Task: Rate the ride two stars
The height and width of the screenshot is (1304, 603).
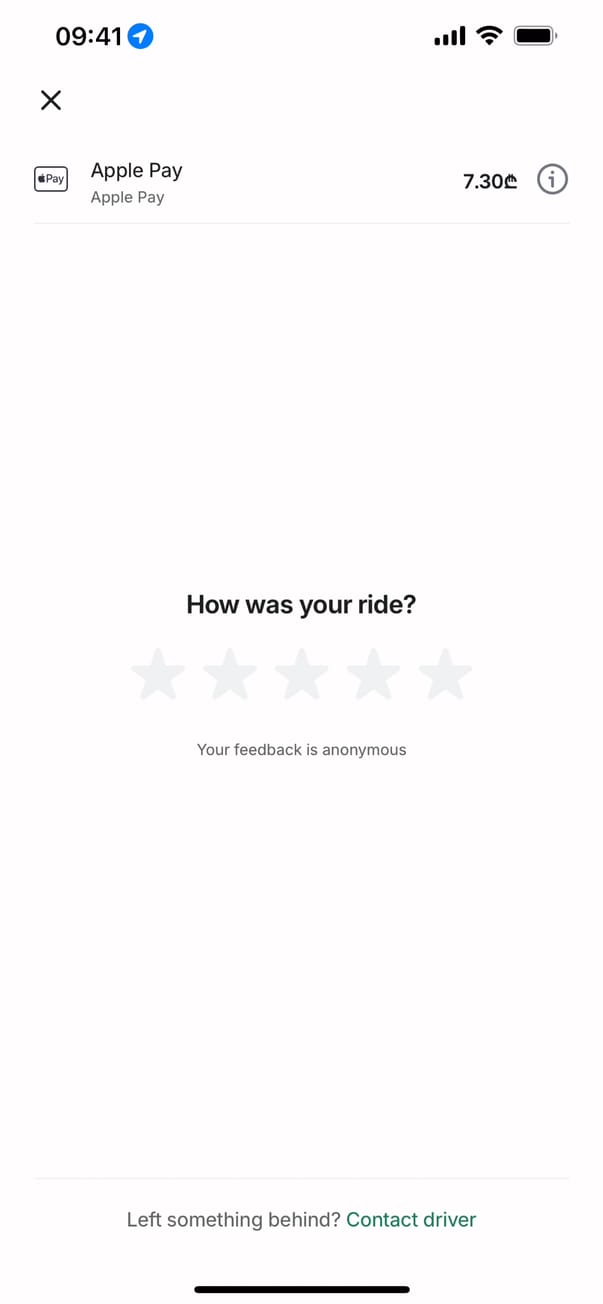Action: click(230, 675)
